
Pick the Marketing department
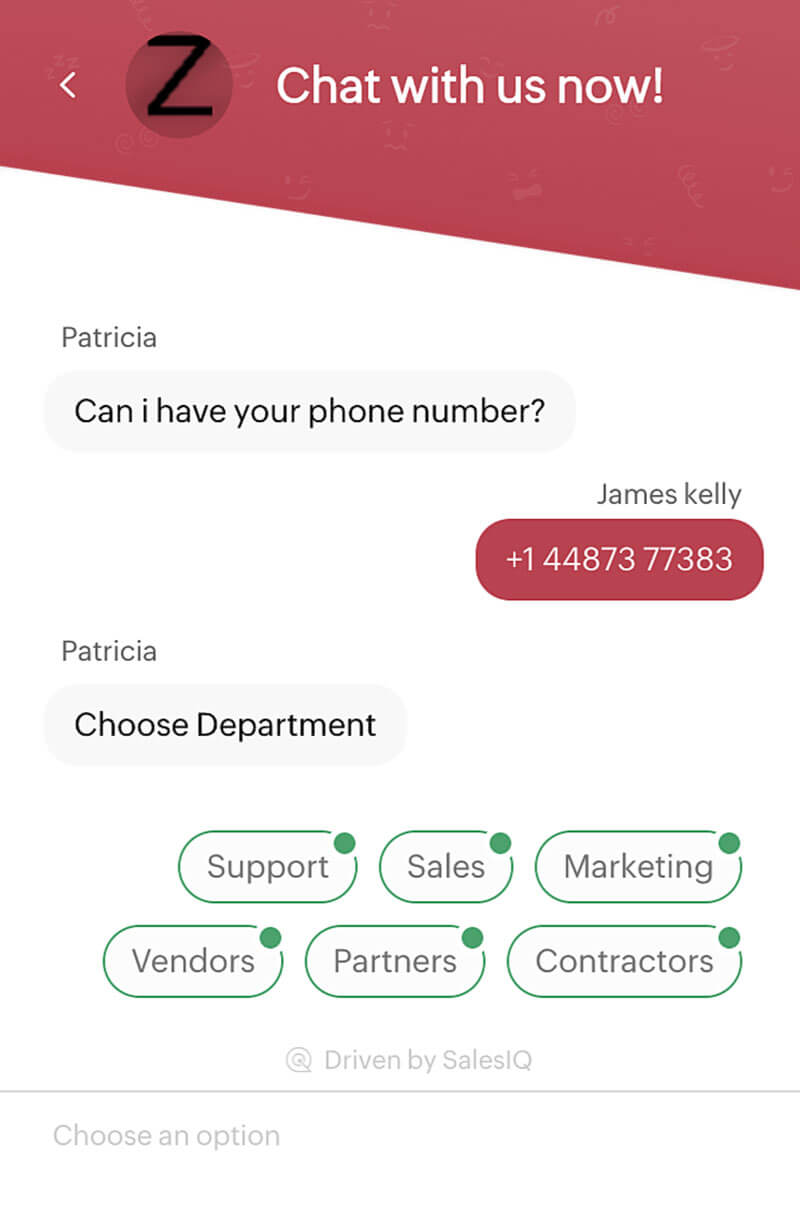638,867
